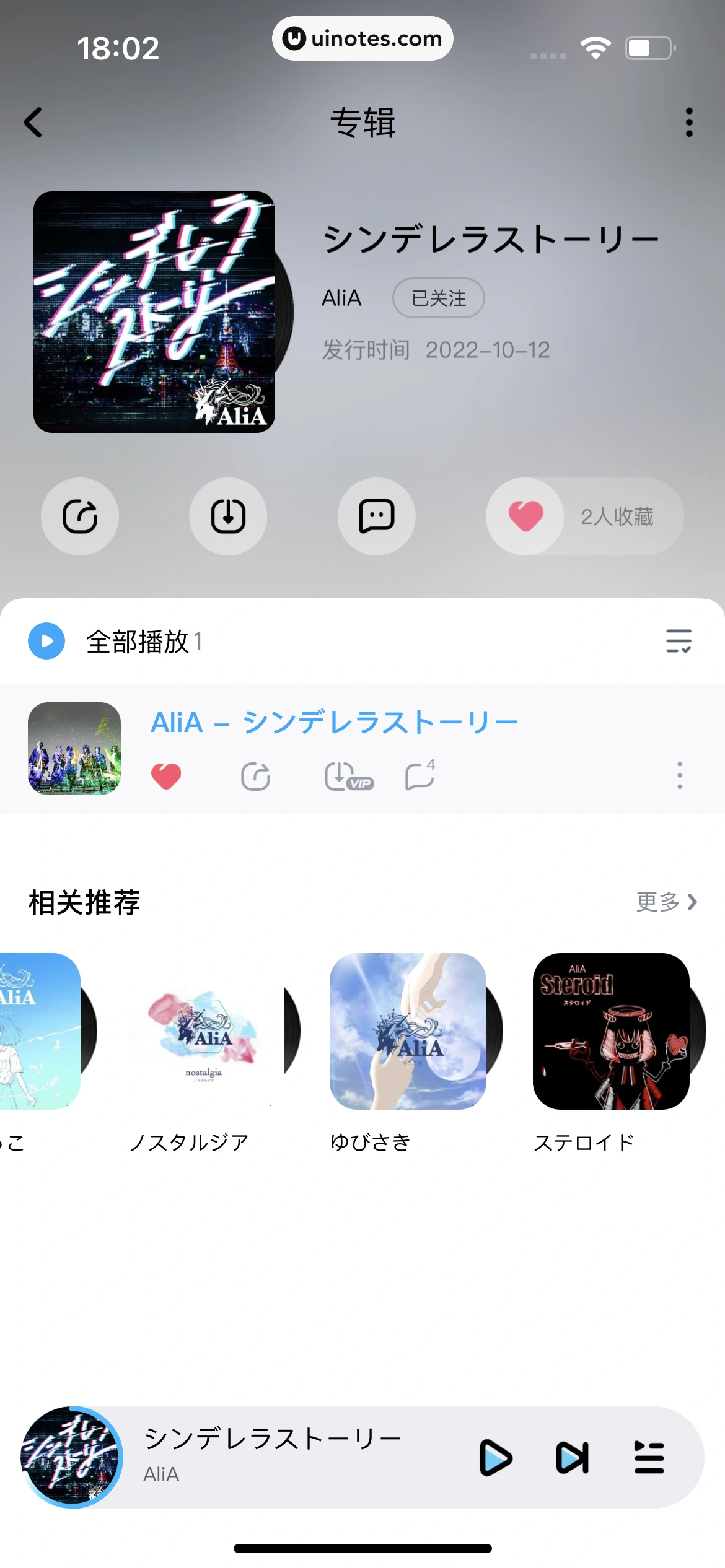This screenshot has height=1568, width=725.
Task: Open album comments
Action: 376,516
